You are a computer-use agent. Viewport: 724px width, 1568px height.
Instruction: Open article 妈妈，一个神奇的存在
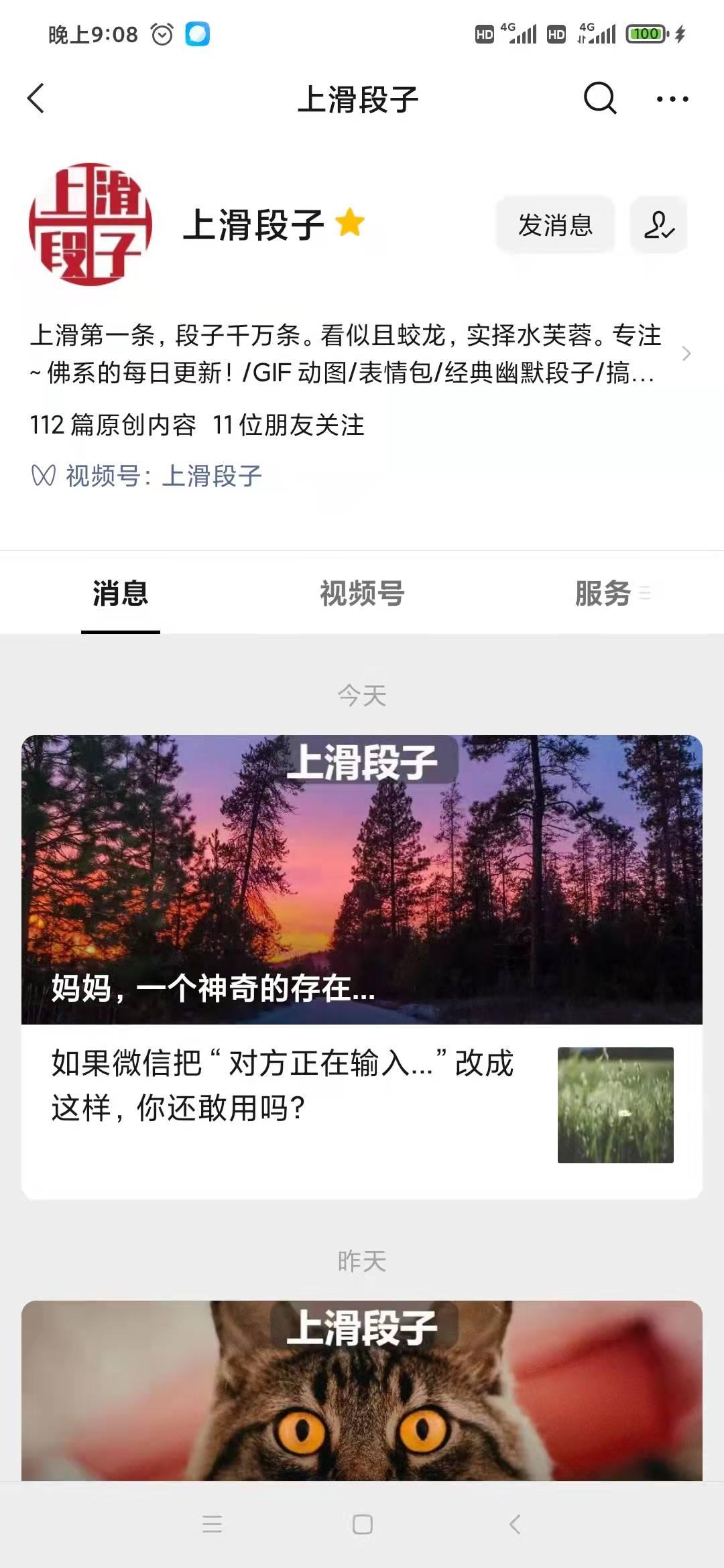click(362, 879)
